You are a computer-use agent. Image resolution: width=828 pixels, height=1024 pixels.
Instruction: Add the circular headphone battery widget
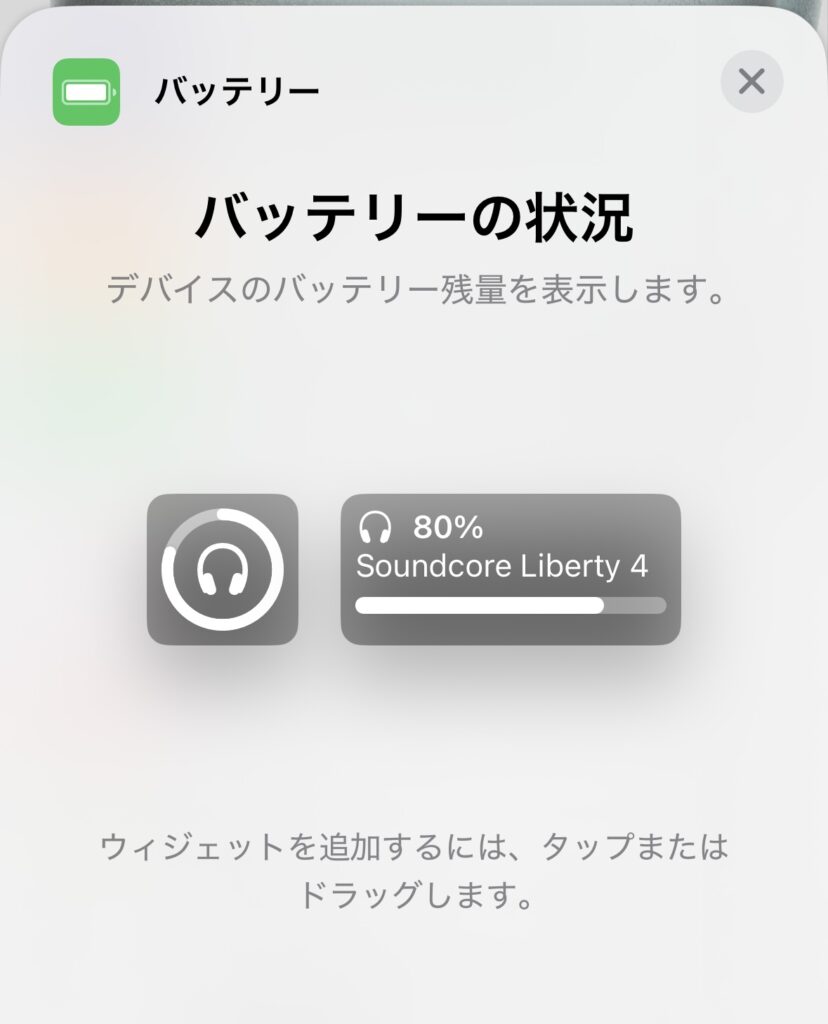[222, 569]
